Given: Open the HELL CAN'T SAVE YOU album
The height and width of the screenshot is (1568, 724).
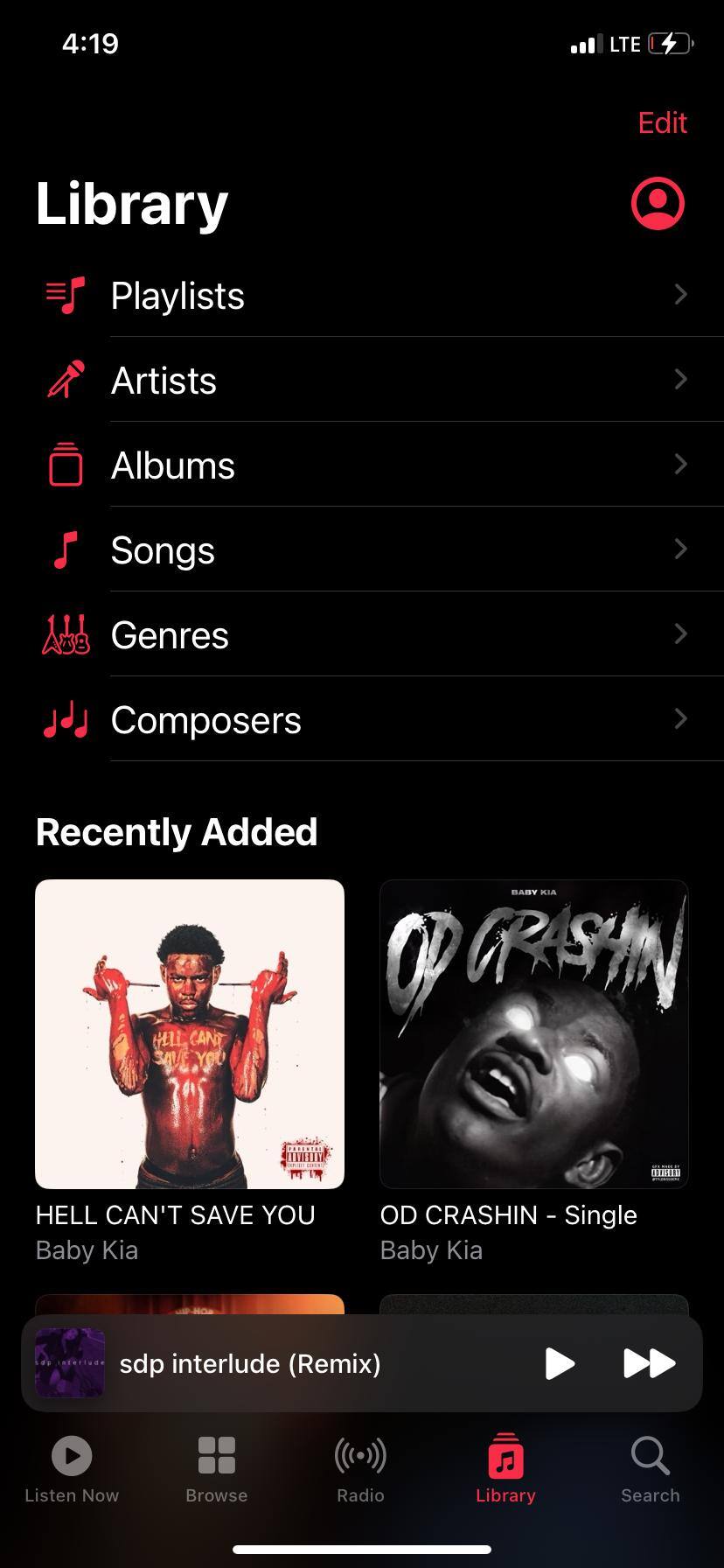Looking at the screenshot, I should [x=190, y=1033].
